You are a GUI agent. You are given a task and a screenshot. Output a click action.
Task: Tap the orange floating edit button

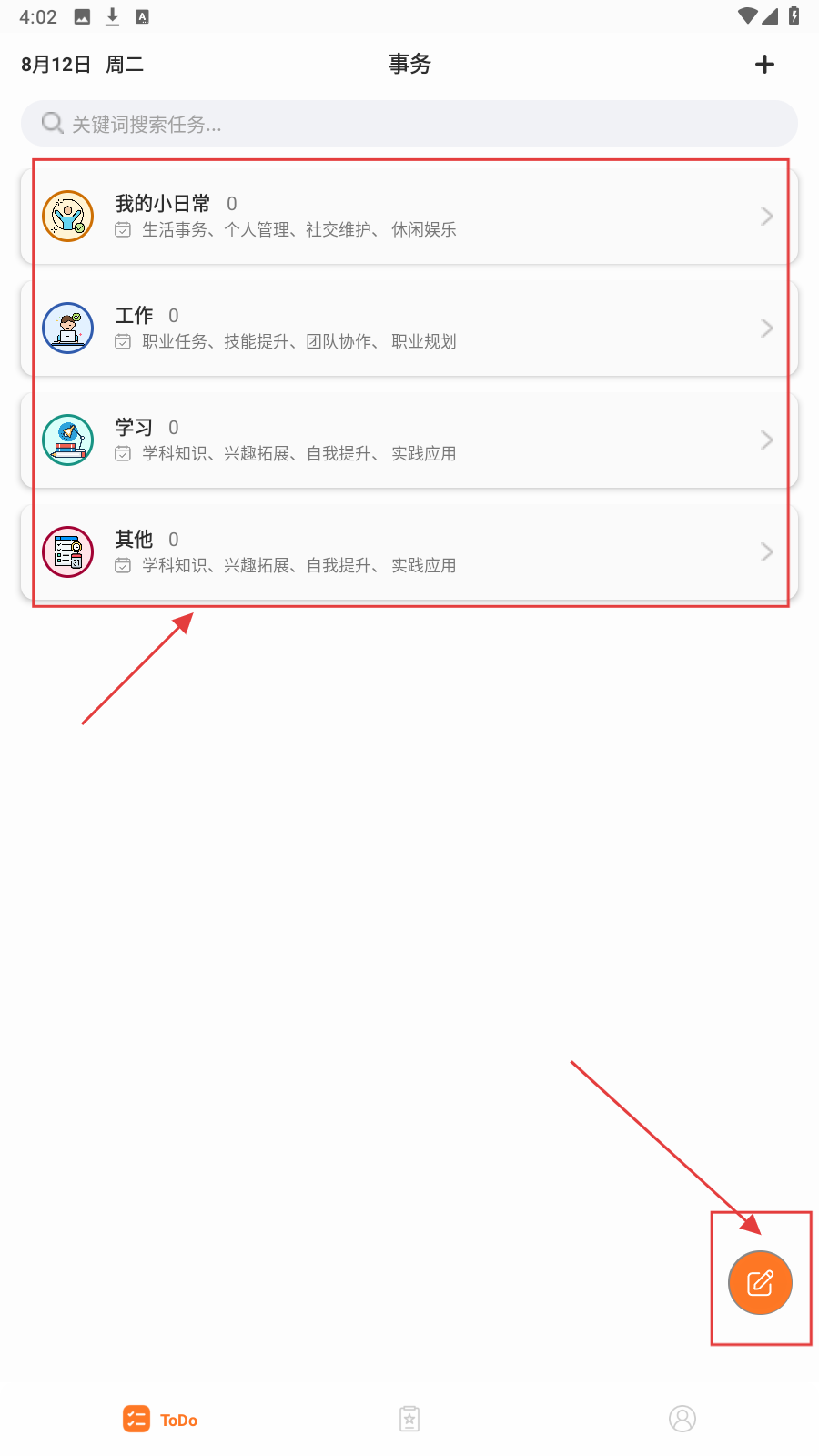pyautogui.click(x=760, y=1283)
